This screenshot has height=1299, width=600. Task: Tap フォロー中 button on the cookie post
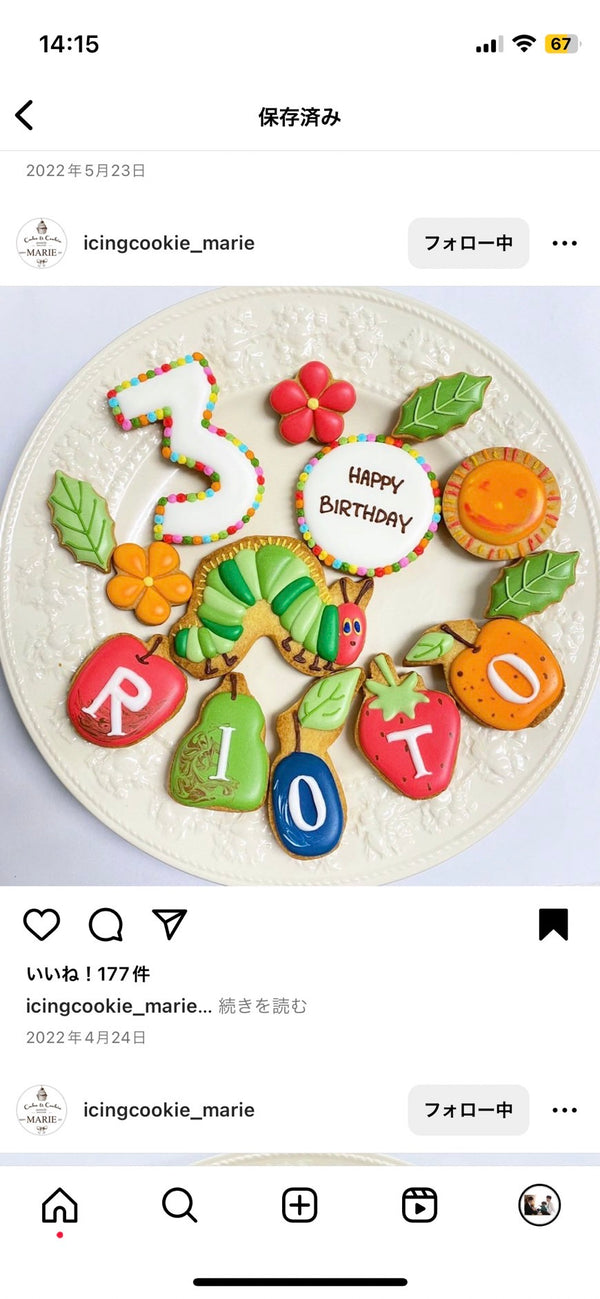(468, 243)
